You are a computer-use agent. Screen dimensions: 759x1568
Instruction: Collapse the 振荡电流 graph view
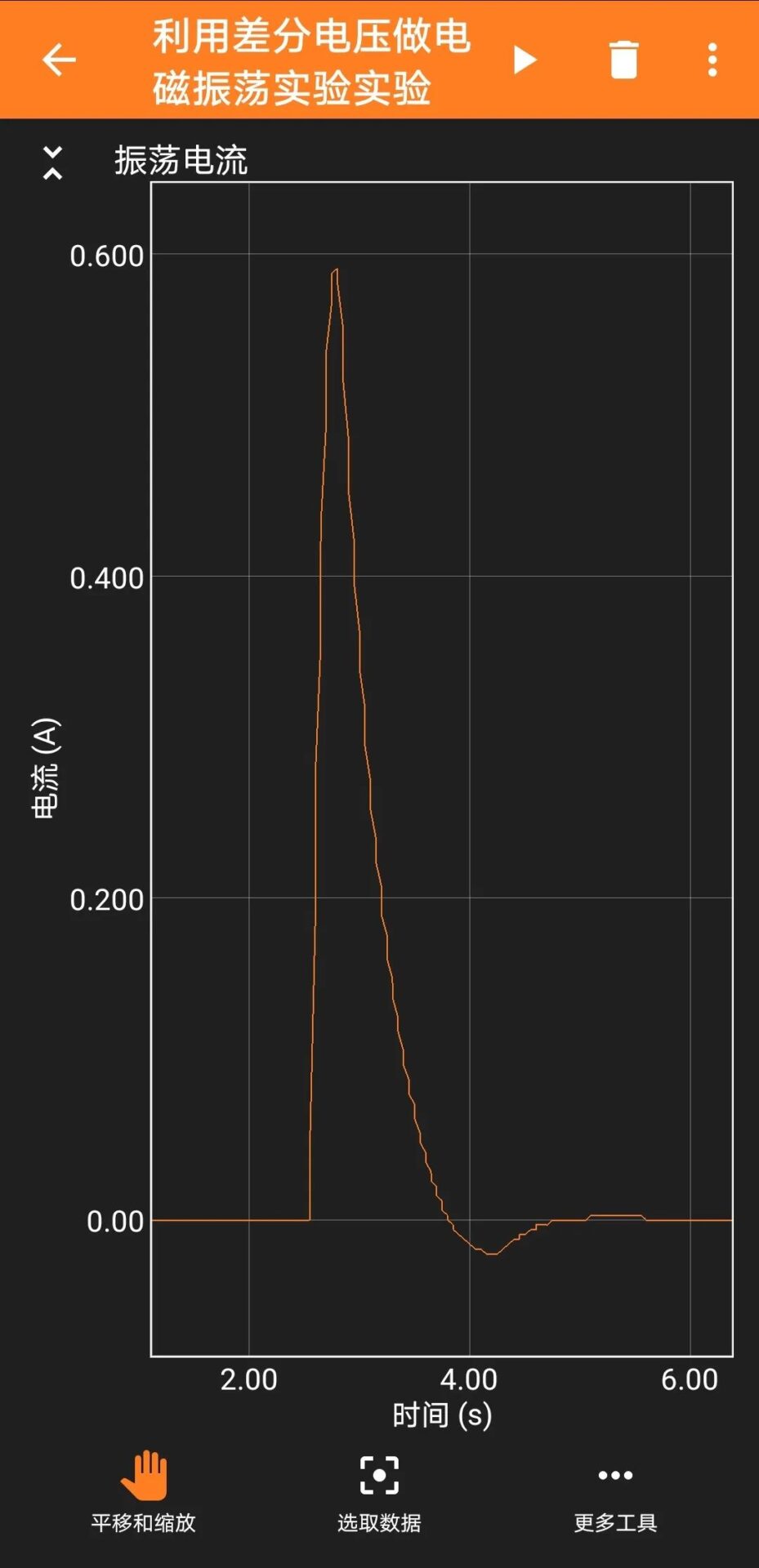point(52,162)
